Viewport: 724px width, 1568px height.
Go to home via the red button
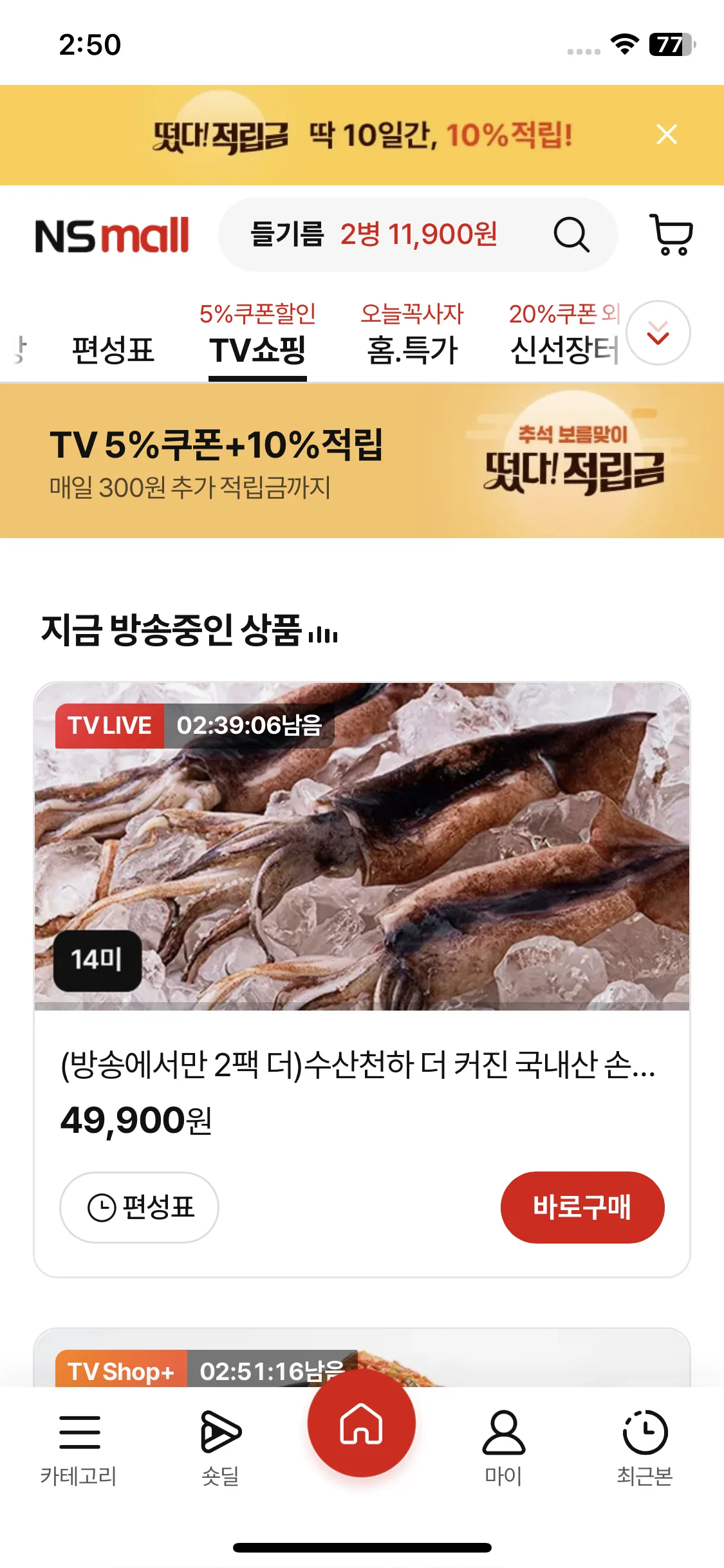pyautogui.click(x=362, y=1424)
